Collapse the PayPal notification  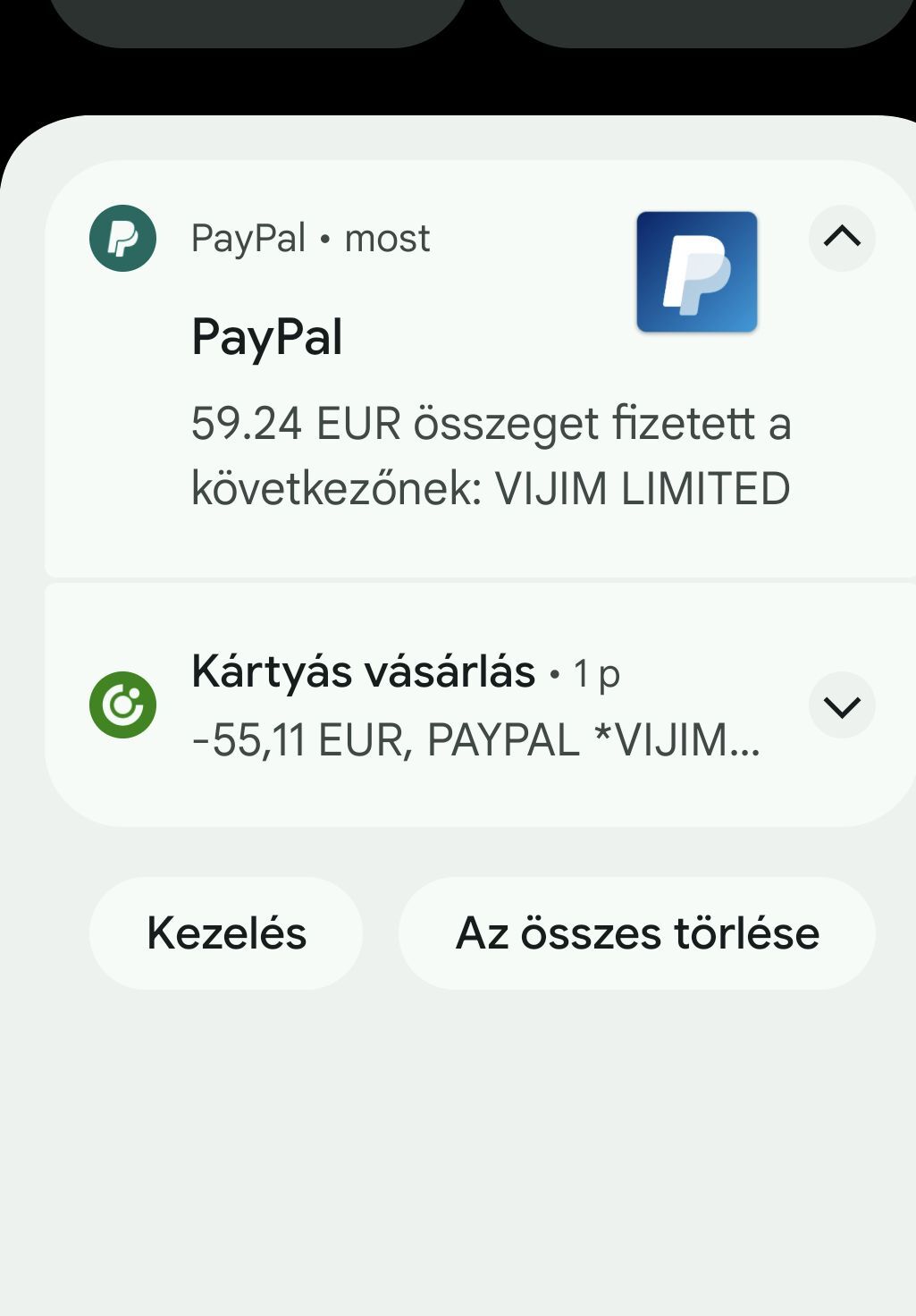(x=842, y=238)
